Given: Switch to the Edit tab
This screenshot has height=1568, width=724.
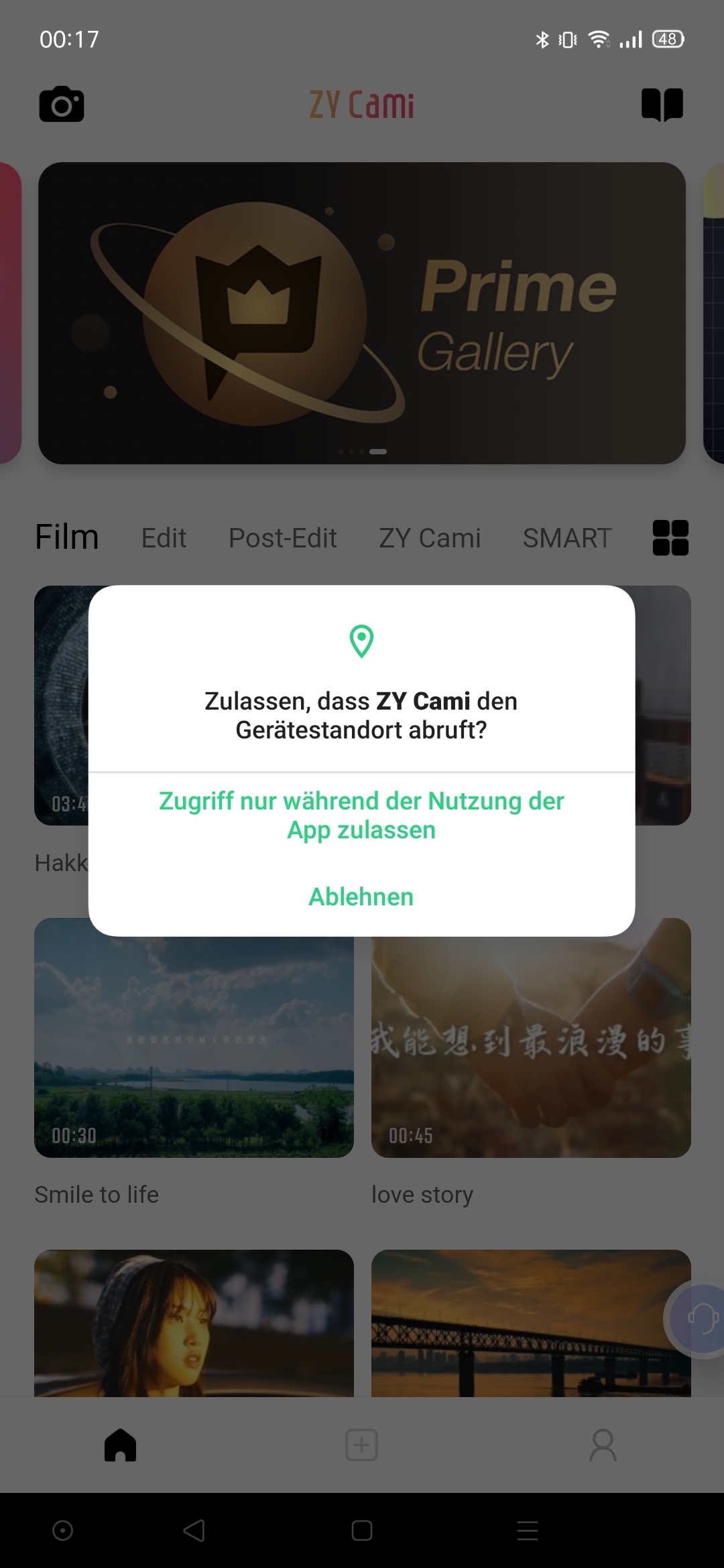Looking at the screenshot, I should pyautogui.click(x=164, y=538).
